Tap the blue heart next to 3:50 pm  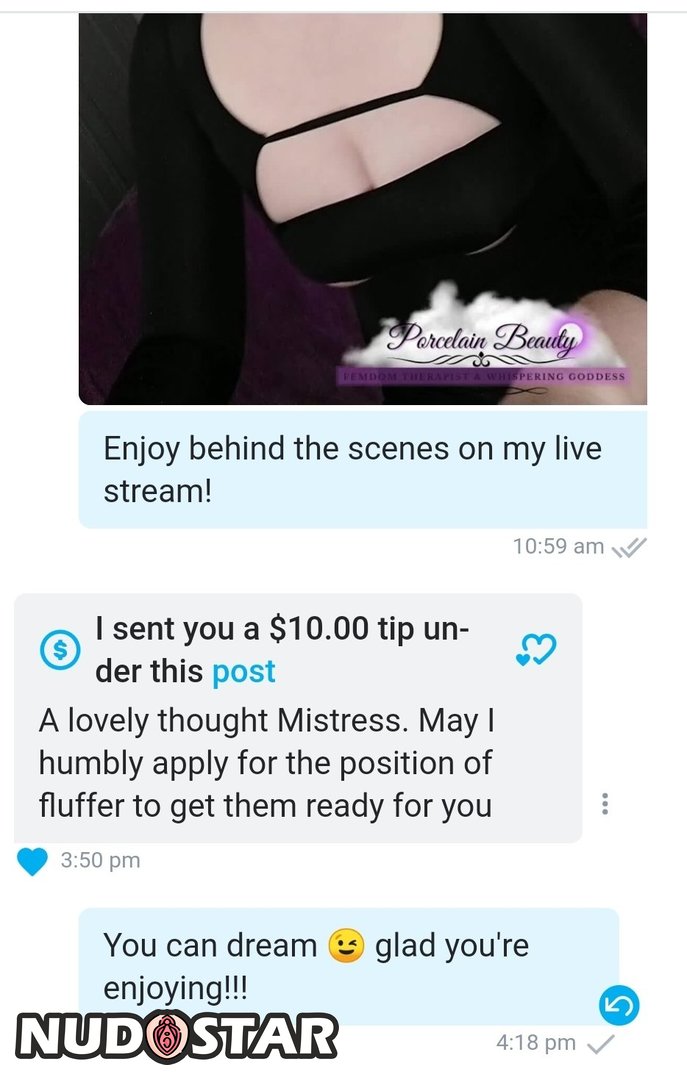[33, 860]
